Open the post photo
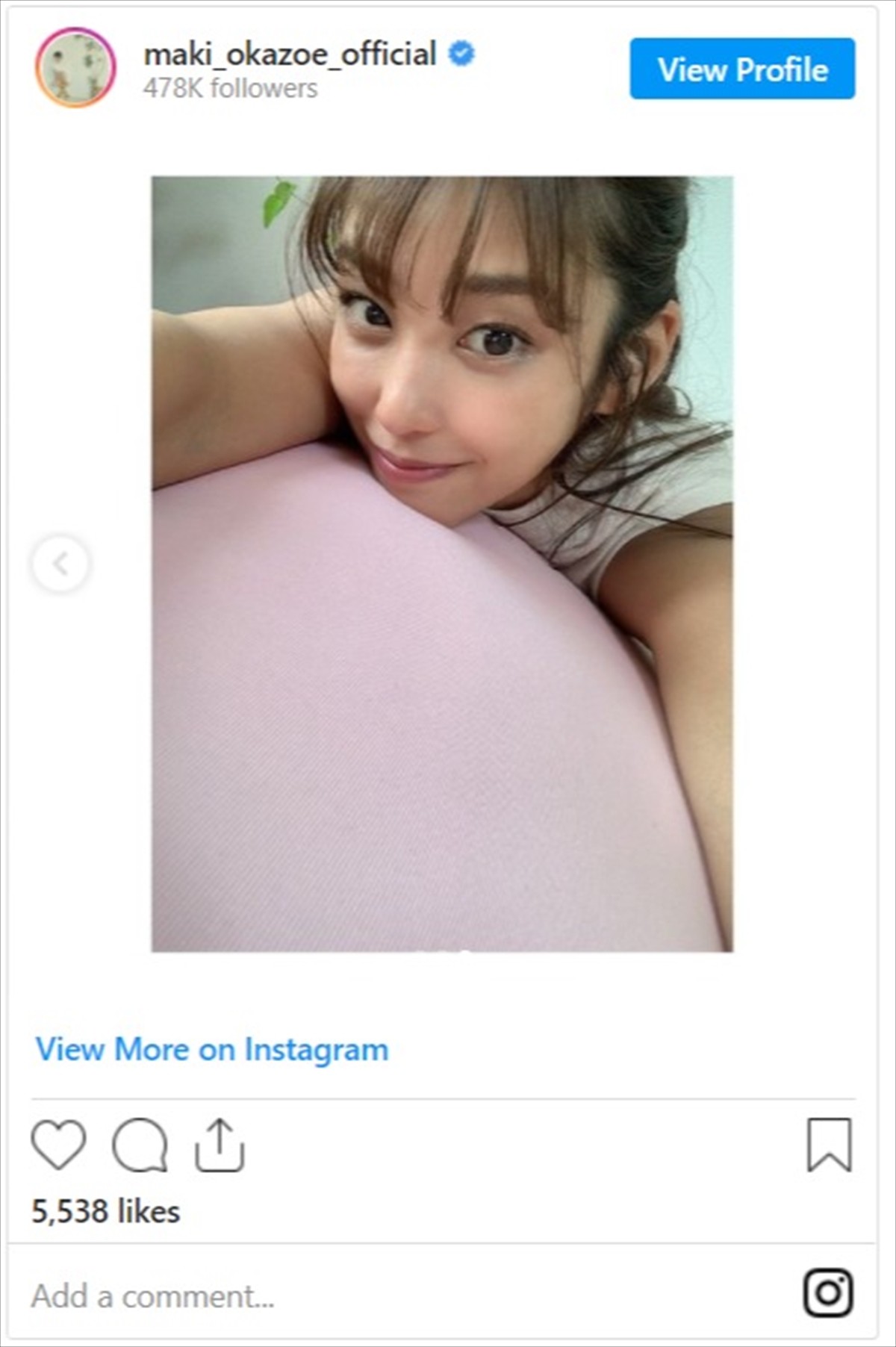 (x=442, y=564)
